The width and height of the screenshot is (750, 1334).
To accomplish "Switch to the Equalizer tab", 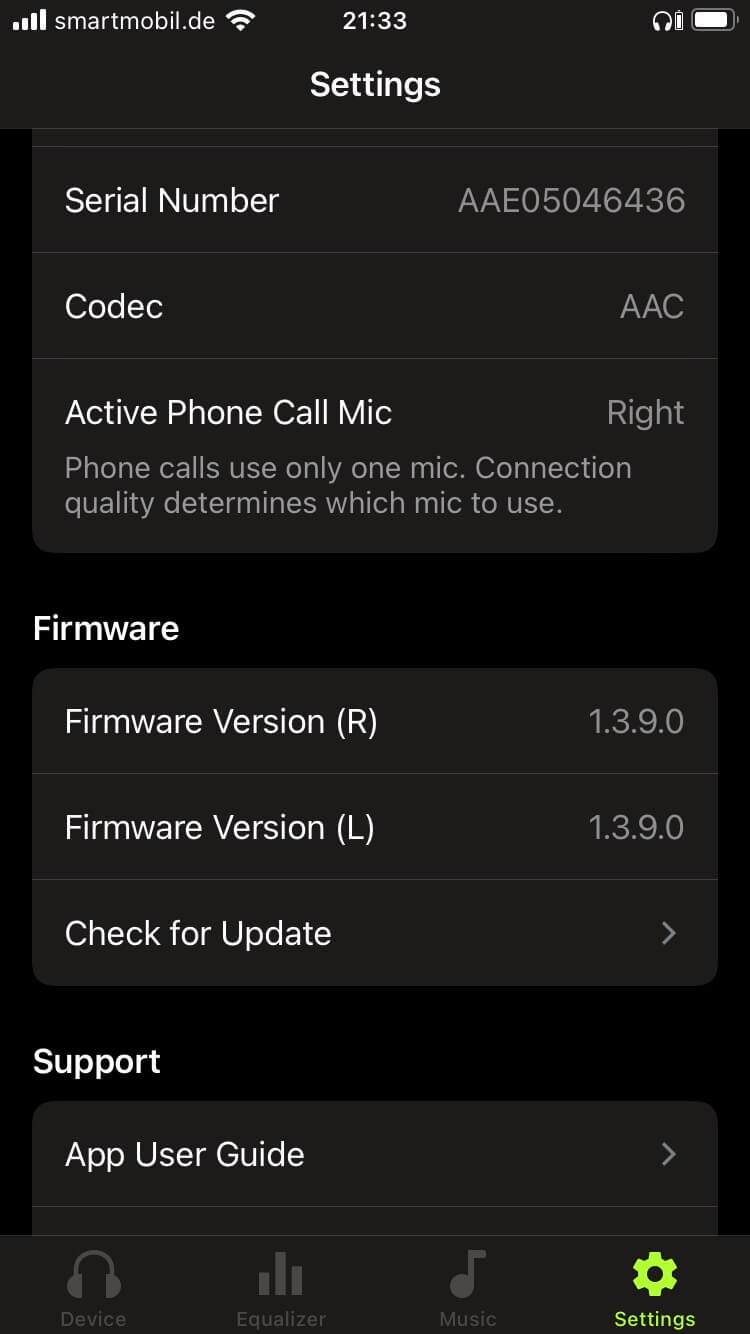I will click(x=281, y=1287).
